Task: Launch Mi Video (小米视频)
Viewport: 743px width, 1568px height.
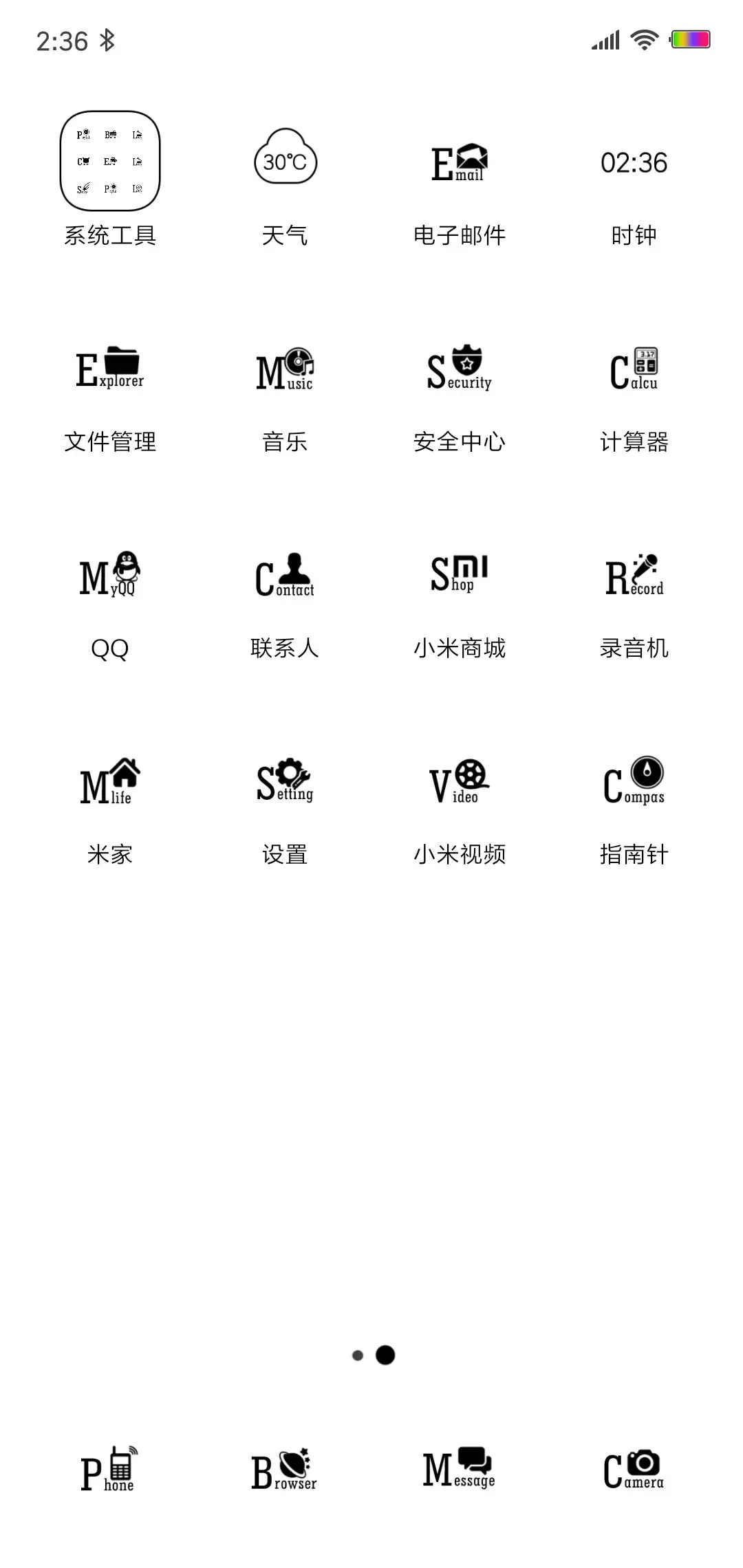Action: click(x=460, y=782)
